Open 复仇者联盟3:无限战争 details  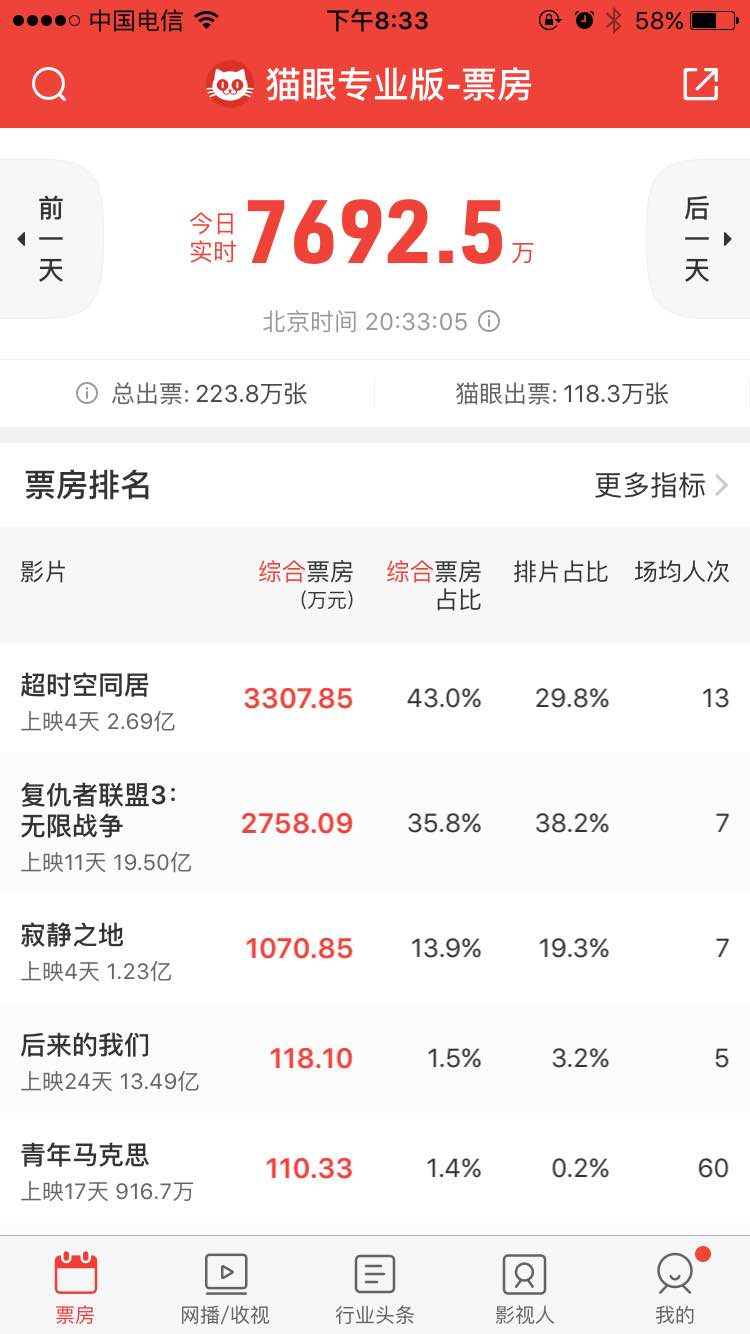(x=375, y=824)
